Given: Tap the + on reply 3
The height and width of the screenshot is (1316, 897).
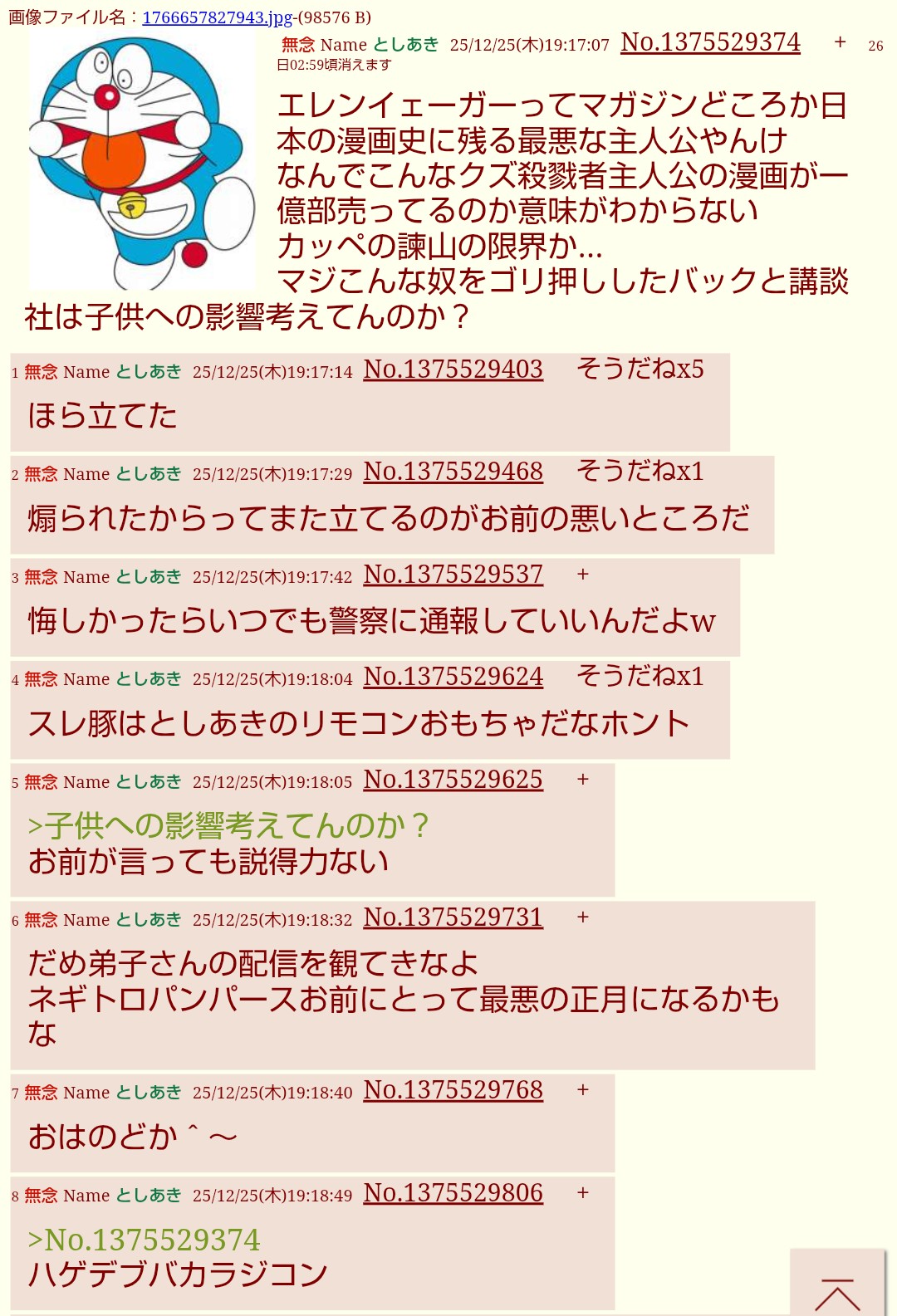Looking at the screenshot, I should (x=583, y=574).
